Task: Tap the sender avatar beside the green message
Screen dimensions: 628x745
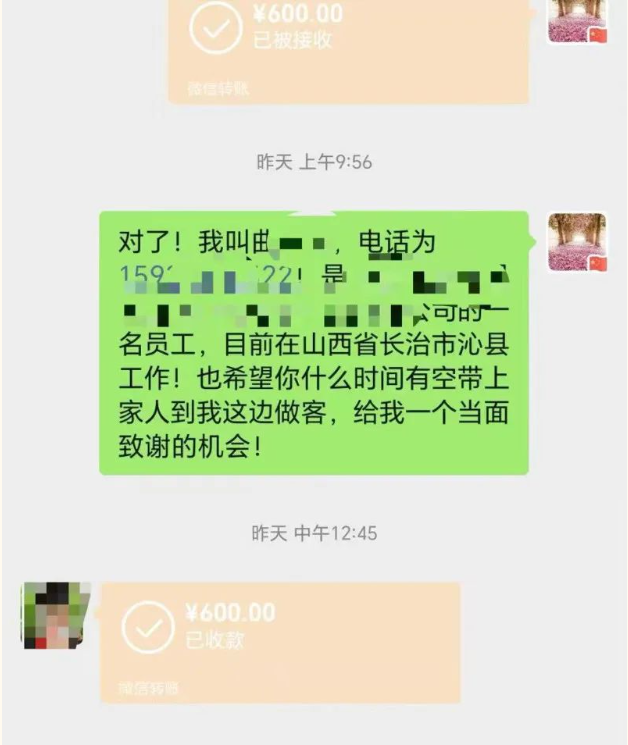Action: 577,242
